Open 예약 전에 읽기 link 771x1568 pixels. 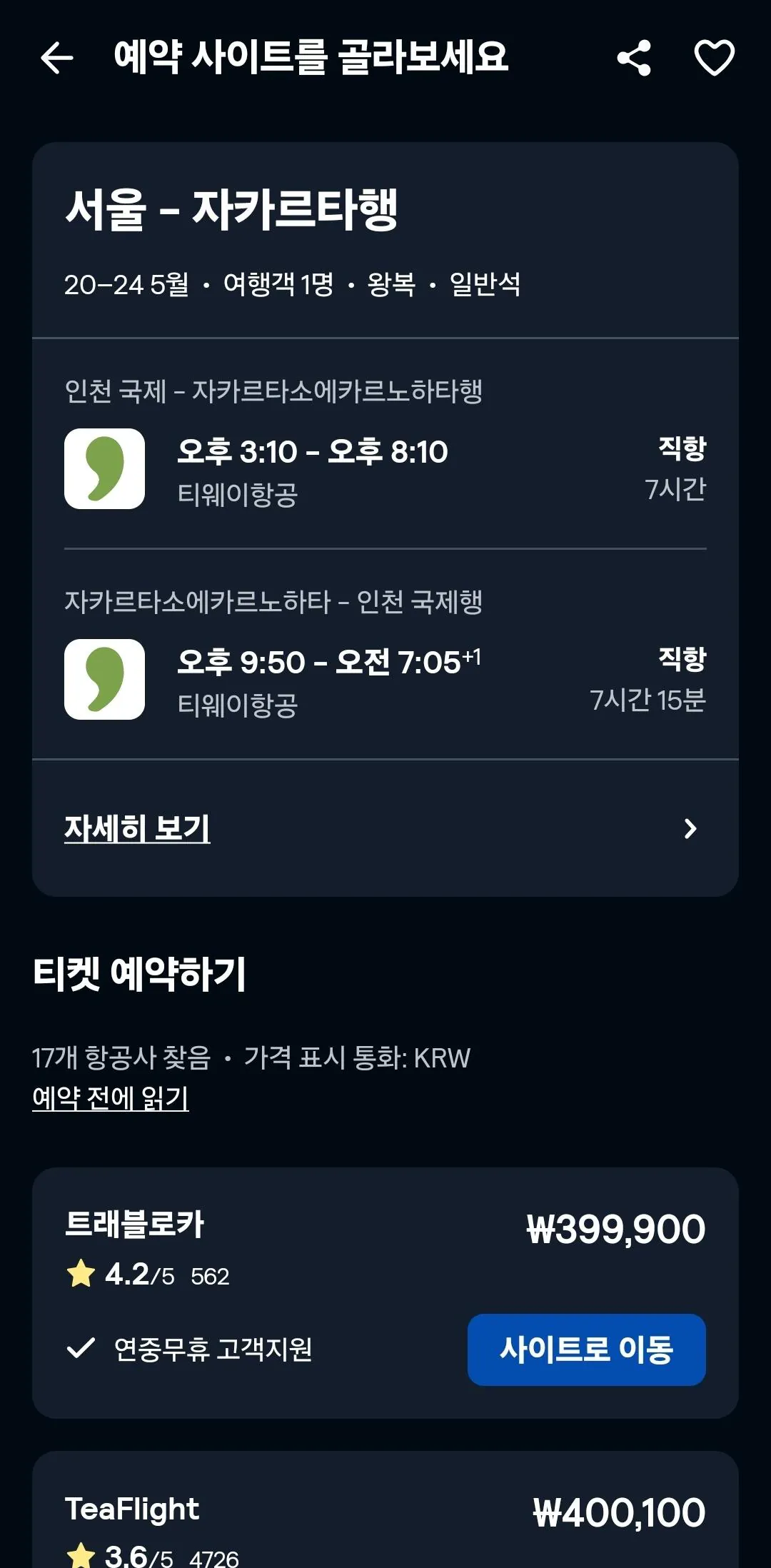pos(109,1101)
